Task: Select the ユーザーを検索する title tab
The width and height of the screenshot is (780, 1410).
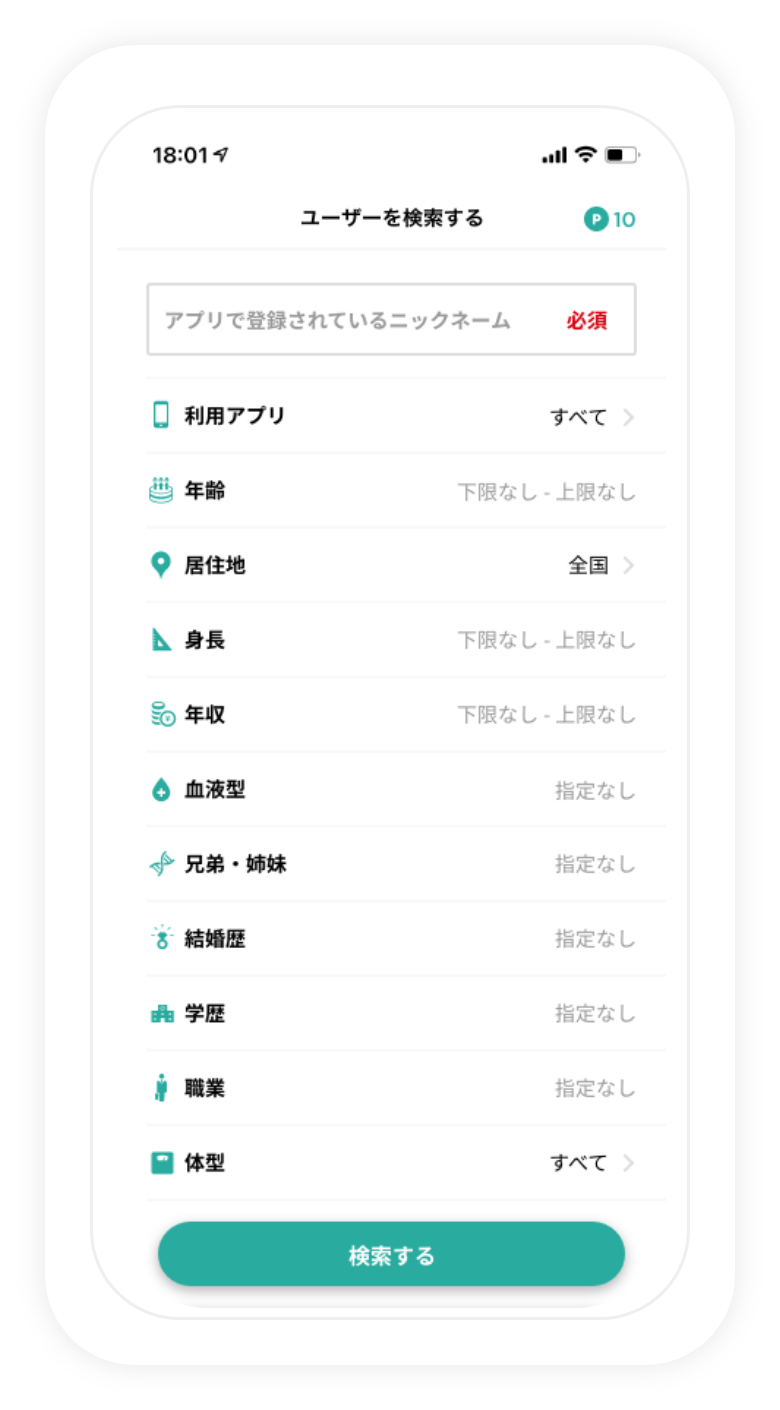Action: pyautogui.click(x=390, y=218)
